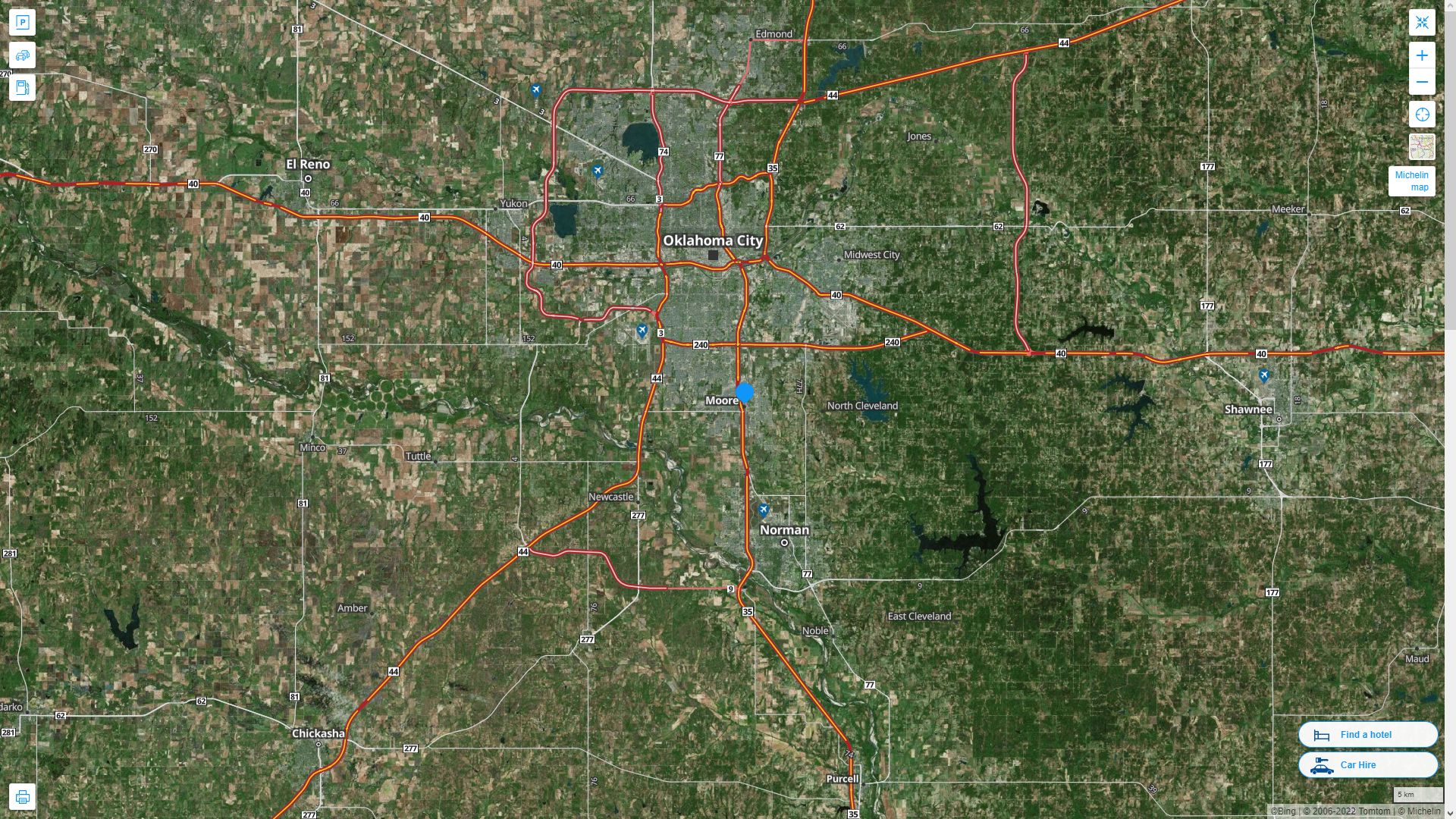Viewport: 1456px width, 819px height.
Task: Zoom in with the plus button
Action: coord(1422,55)
